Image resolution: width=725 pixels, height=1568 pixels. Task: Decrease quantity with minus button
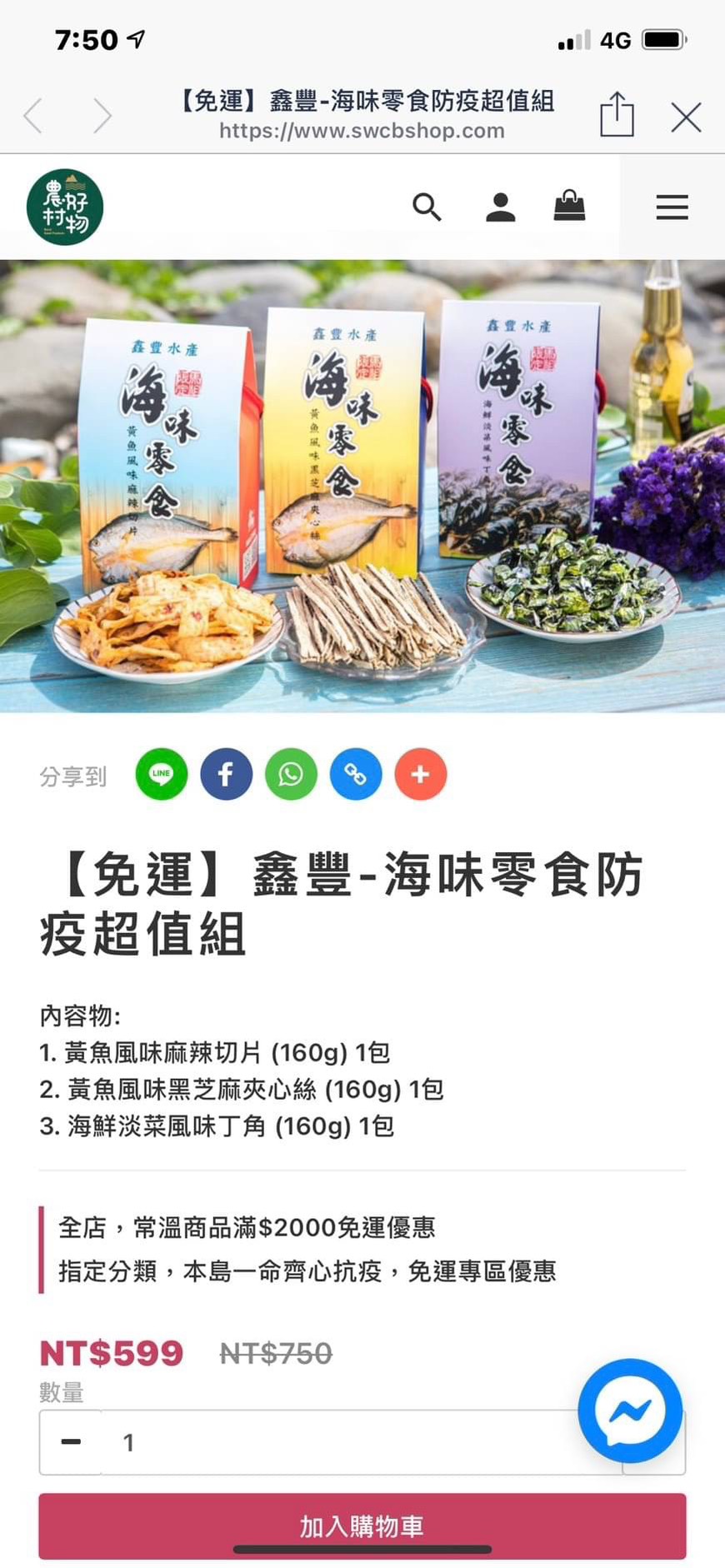[x=72, y=1442]
